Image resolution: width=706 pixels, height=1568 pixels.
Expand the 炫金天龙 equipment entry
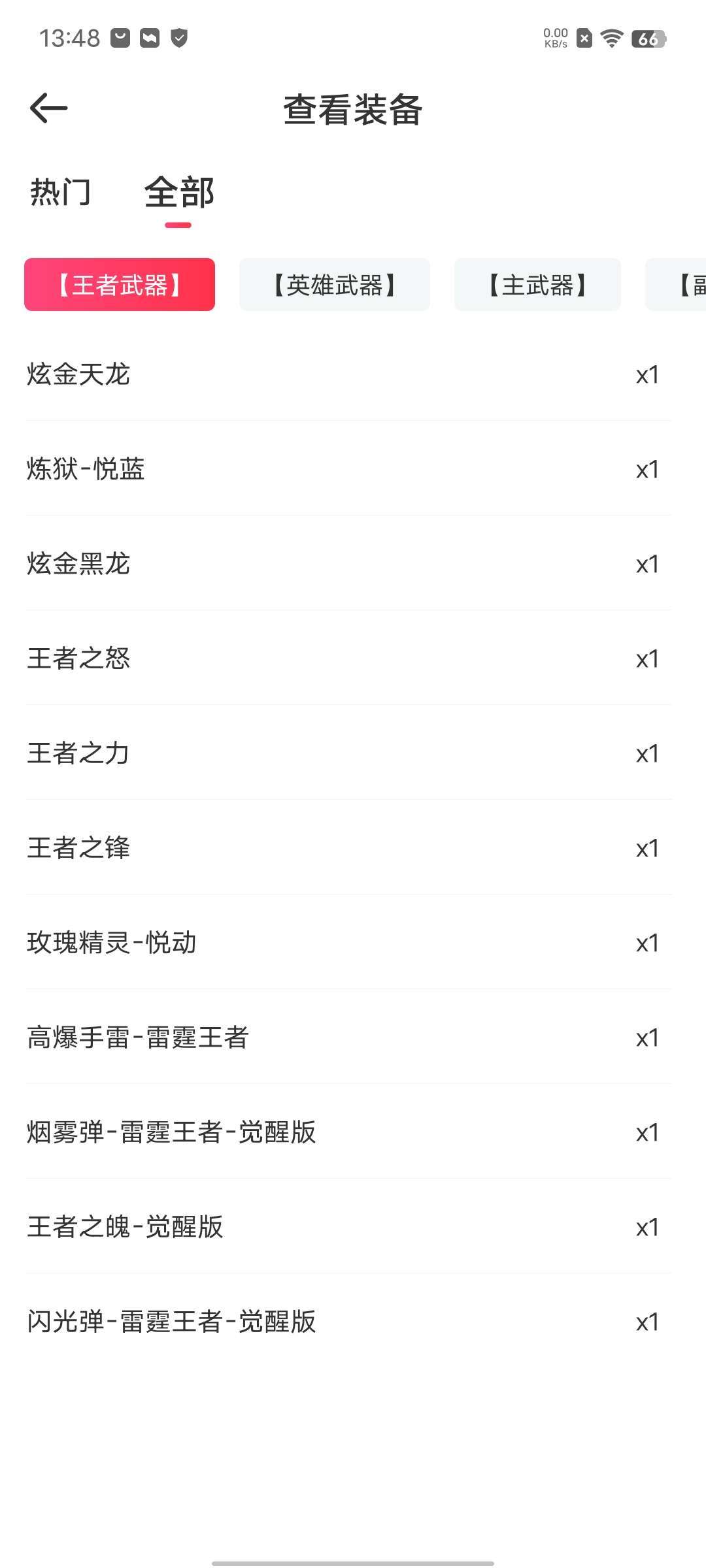[x=353, y=374]
